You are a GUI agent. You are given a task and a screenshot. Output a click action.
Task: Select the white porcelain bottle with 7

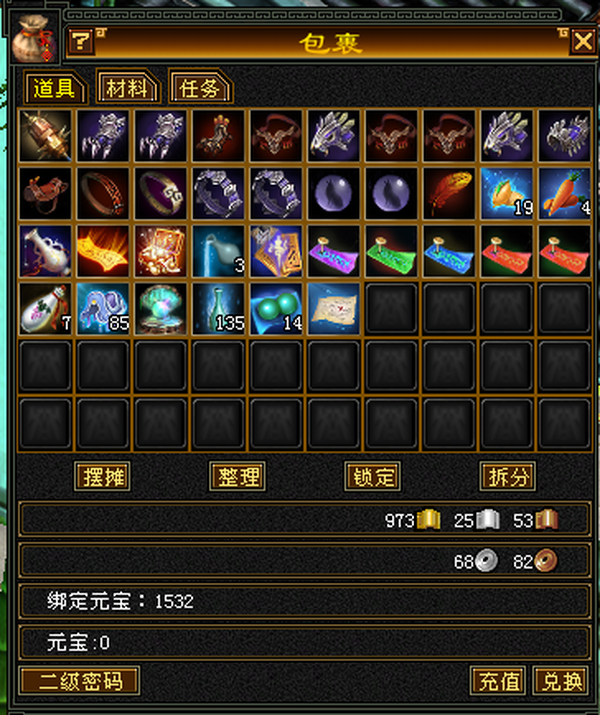pyautogui.click(x=45, y=308)
